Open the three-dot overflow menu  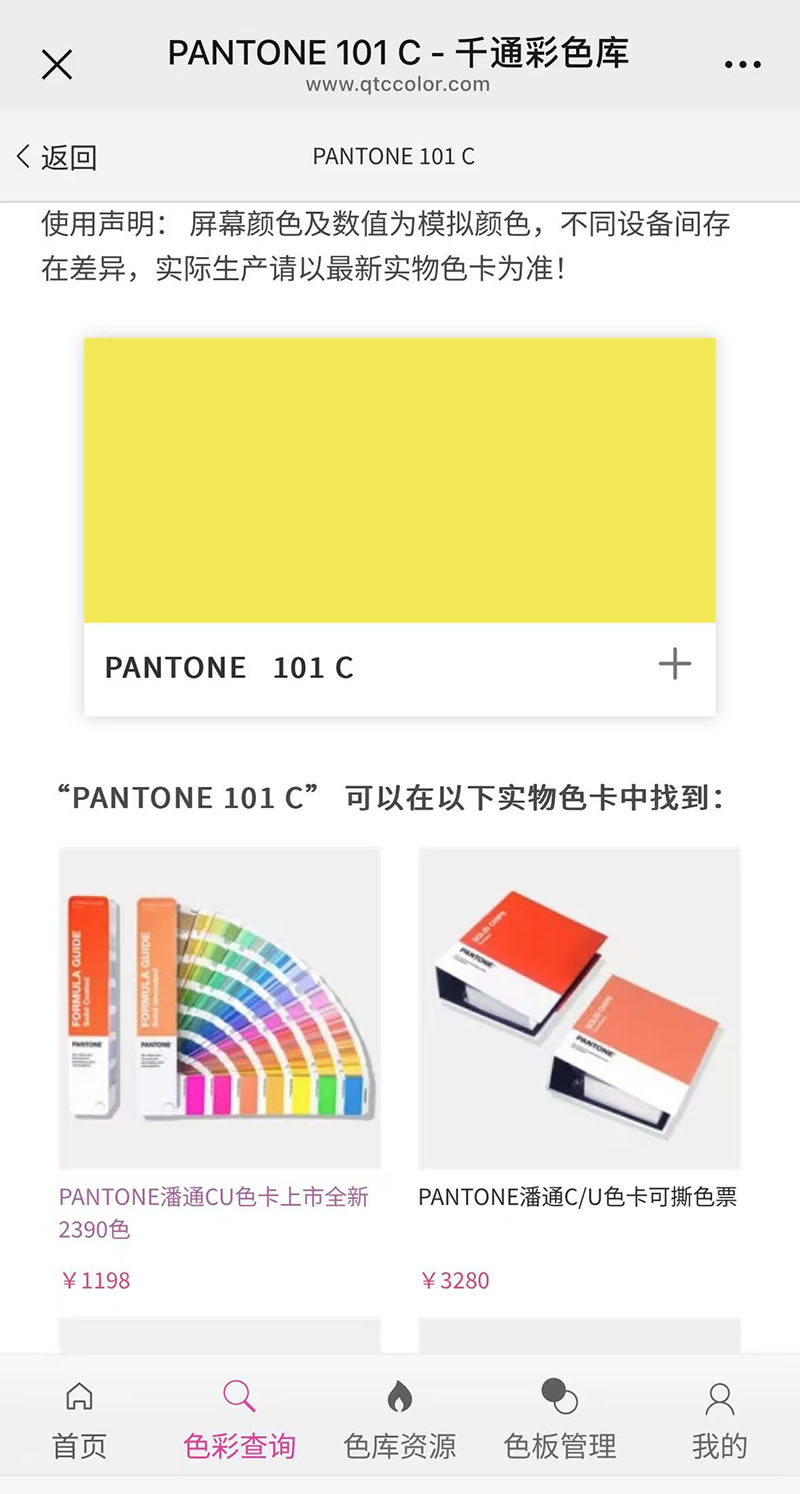click(742, 65)
